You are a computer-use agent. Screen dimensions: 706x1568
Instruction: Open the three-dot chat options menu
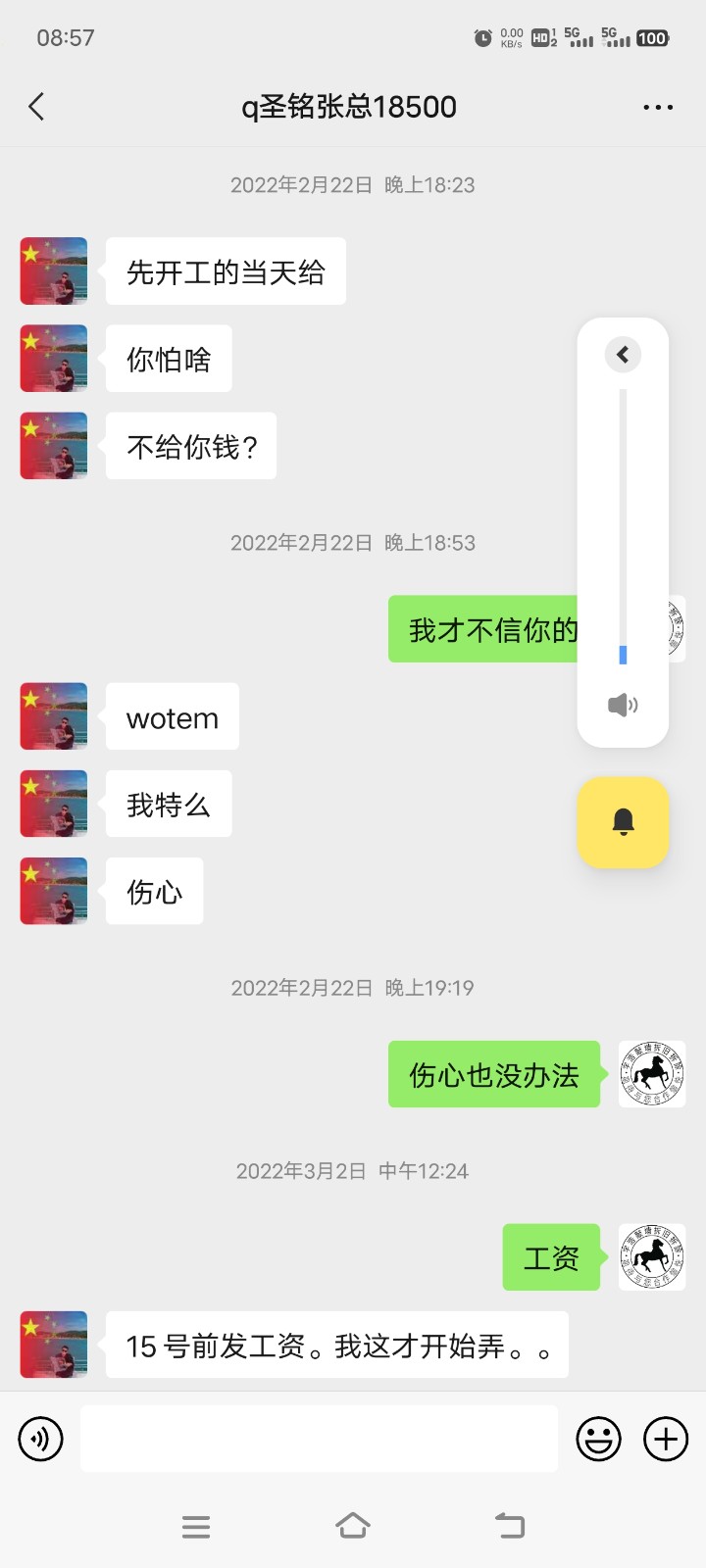(x=657, y=107)
